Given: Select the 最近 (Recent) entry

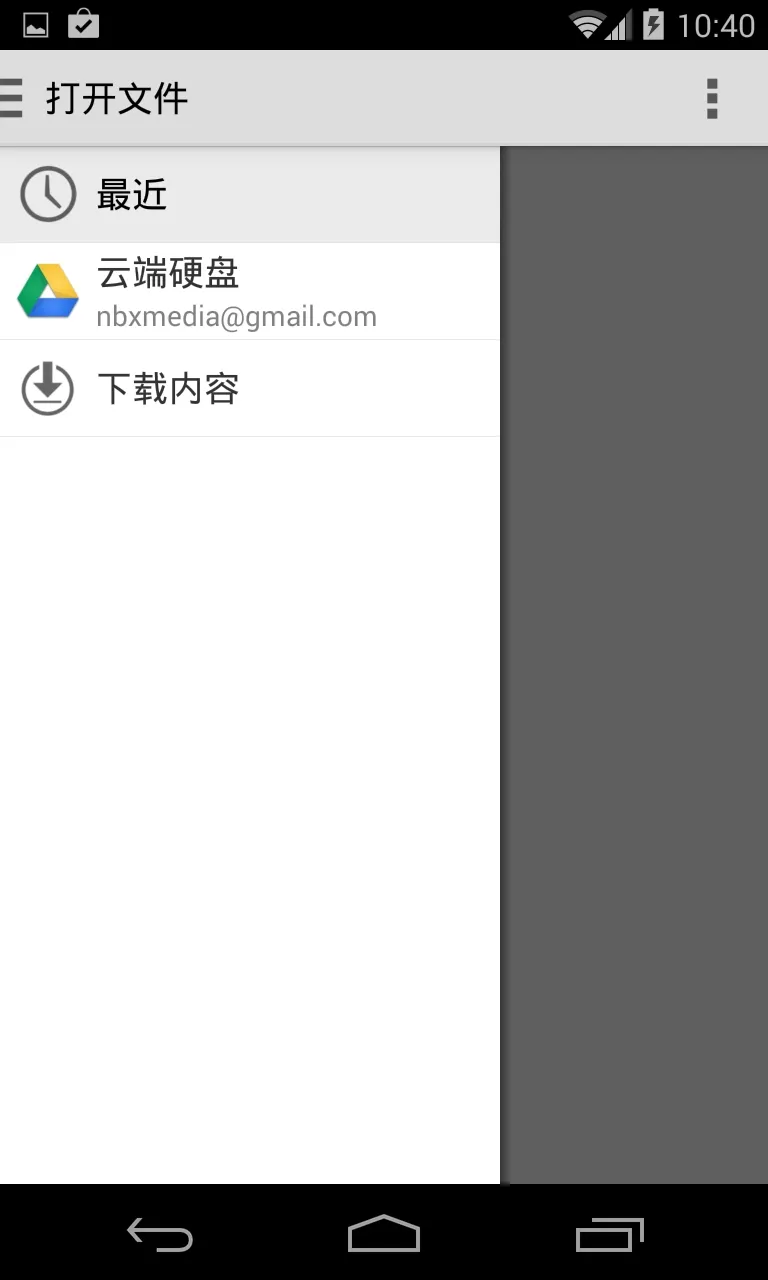Looking at the screenshot, I should [x=250, y=194].
